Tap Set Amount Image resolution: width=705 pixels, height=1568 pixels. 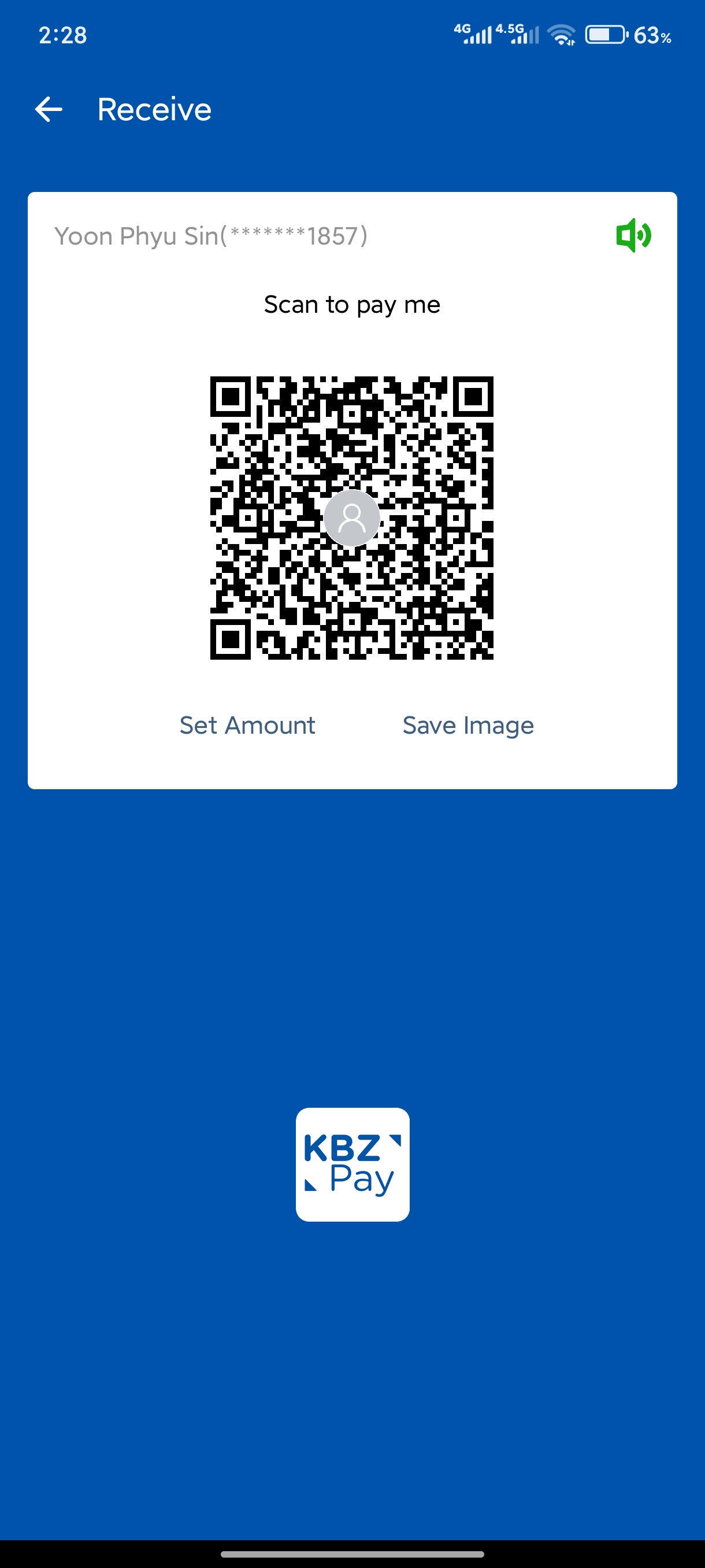pos(247,725)
